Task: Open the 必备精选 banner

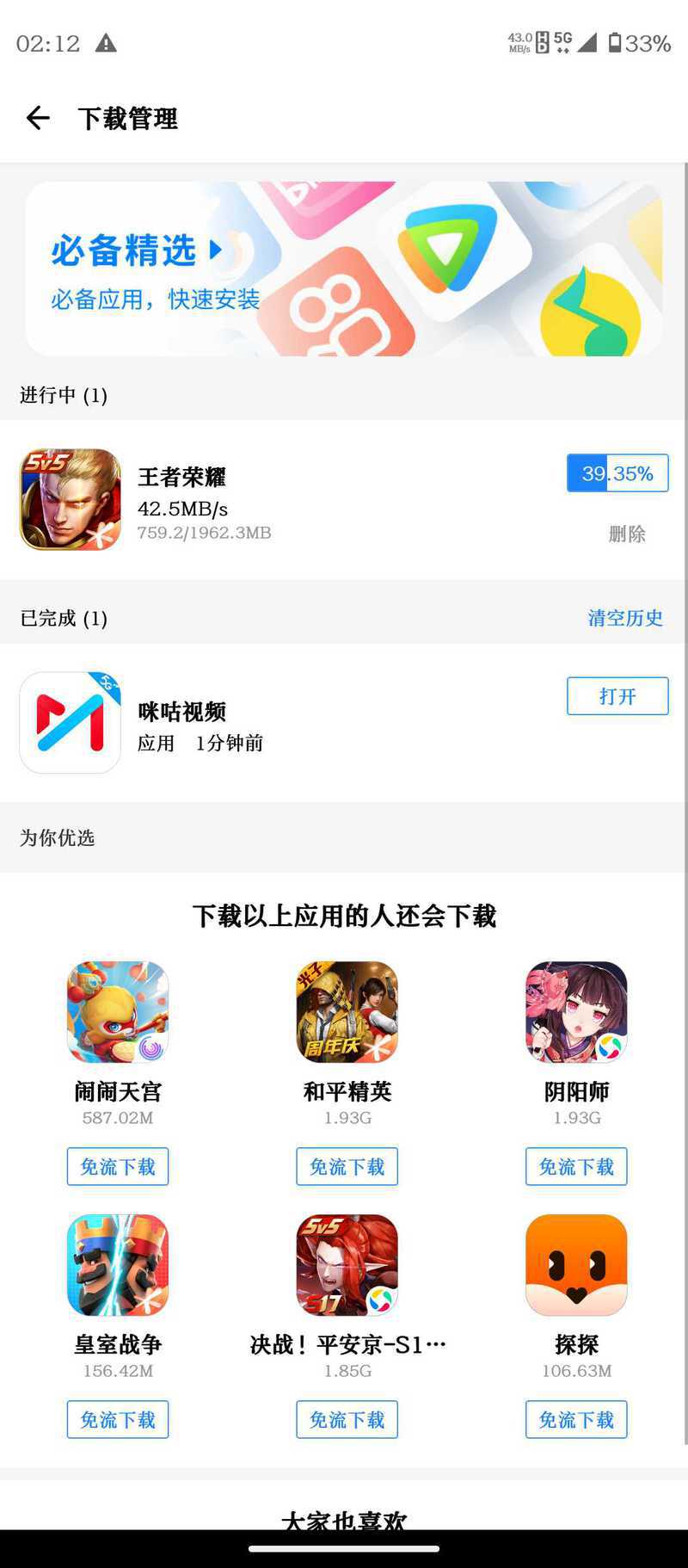Action: [x=344, y=269]
